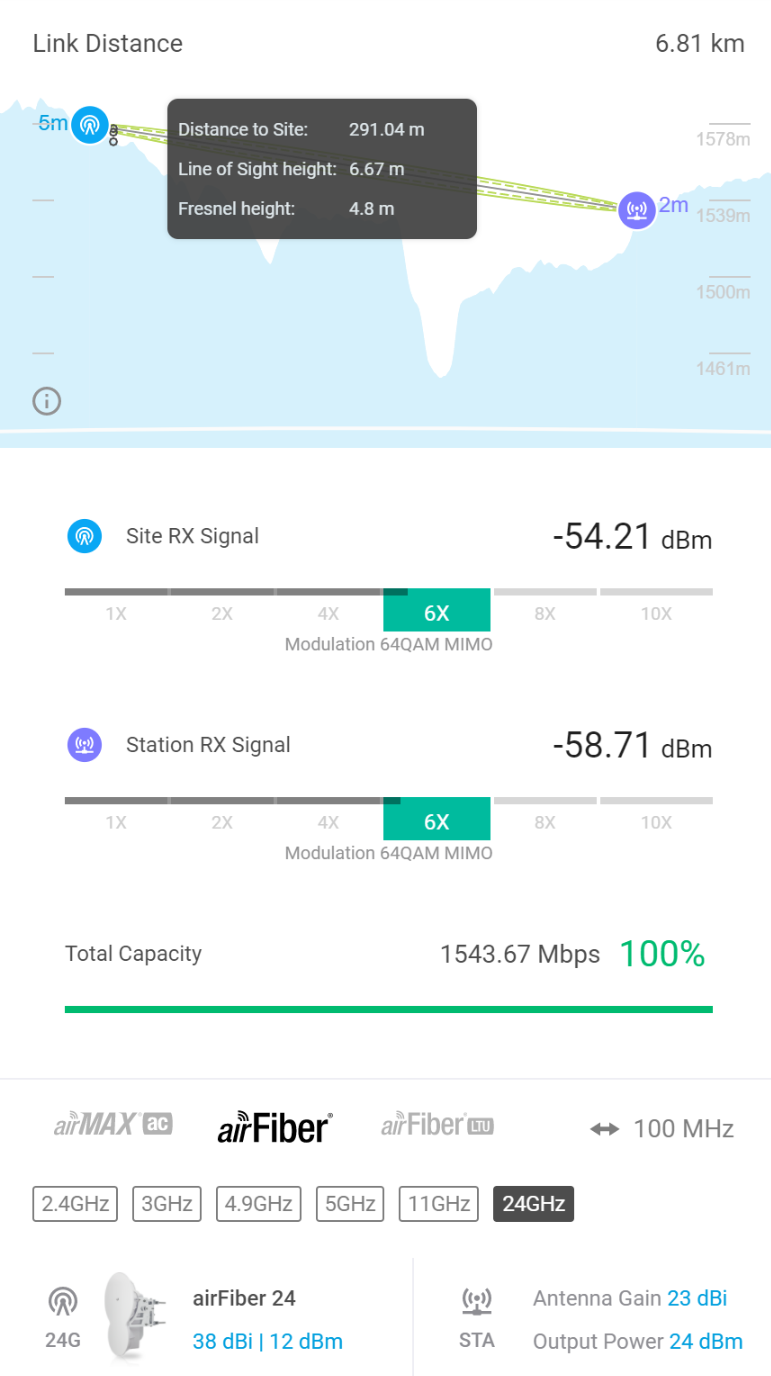This screenshot has width=771, height=1376.
Task: Edit the airFiber 24 gain and power values
Action: pyautogui.click(x=267, y=1341)
